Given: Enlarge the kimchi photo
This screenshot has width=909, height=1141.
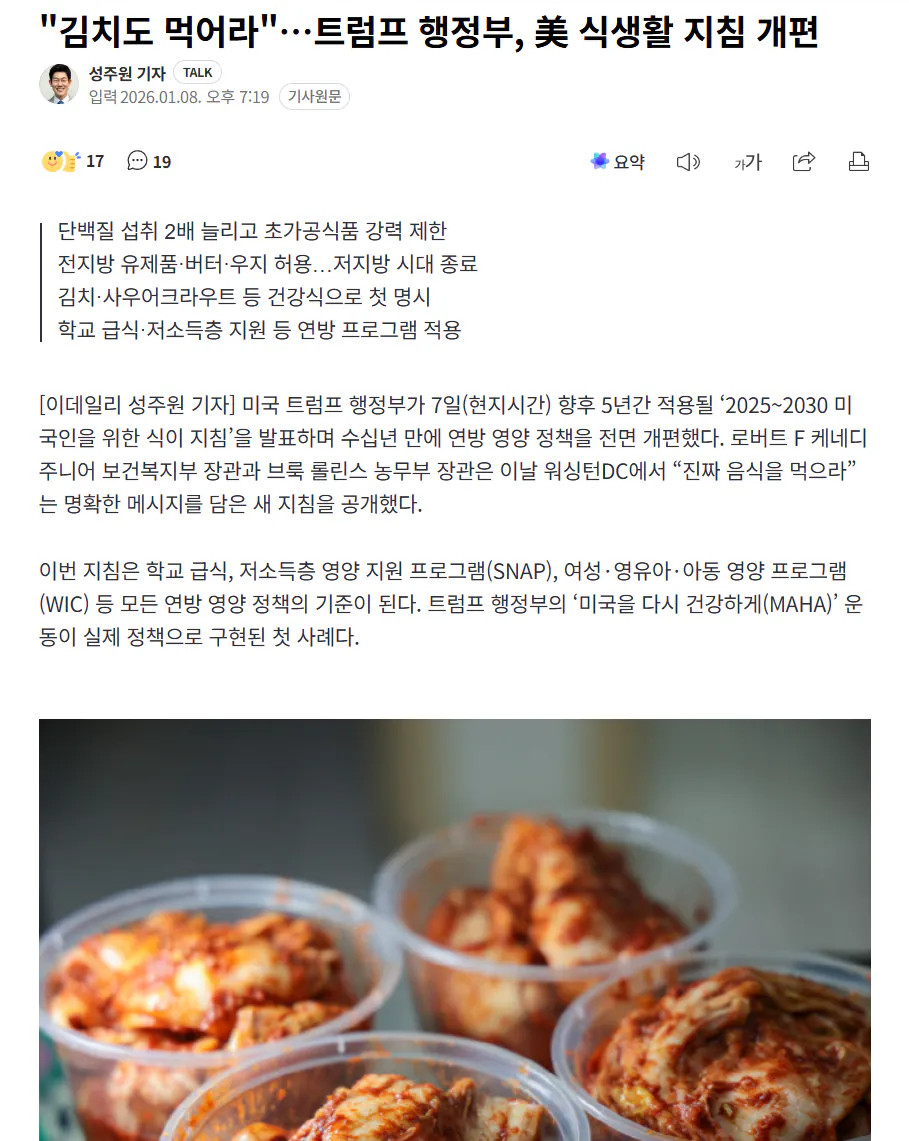Looking at the screenshot, I should 455,930.
